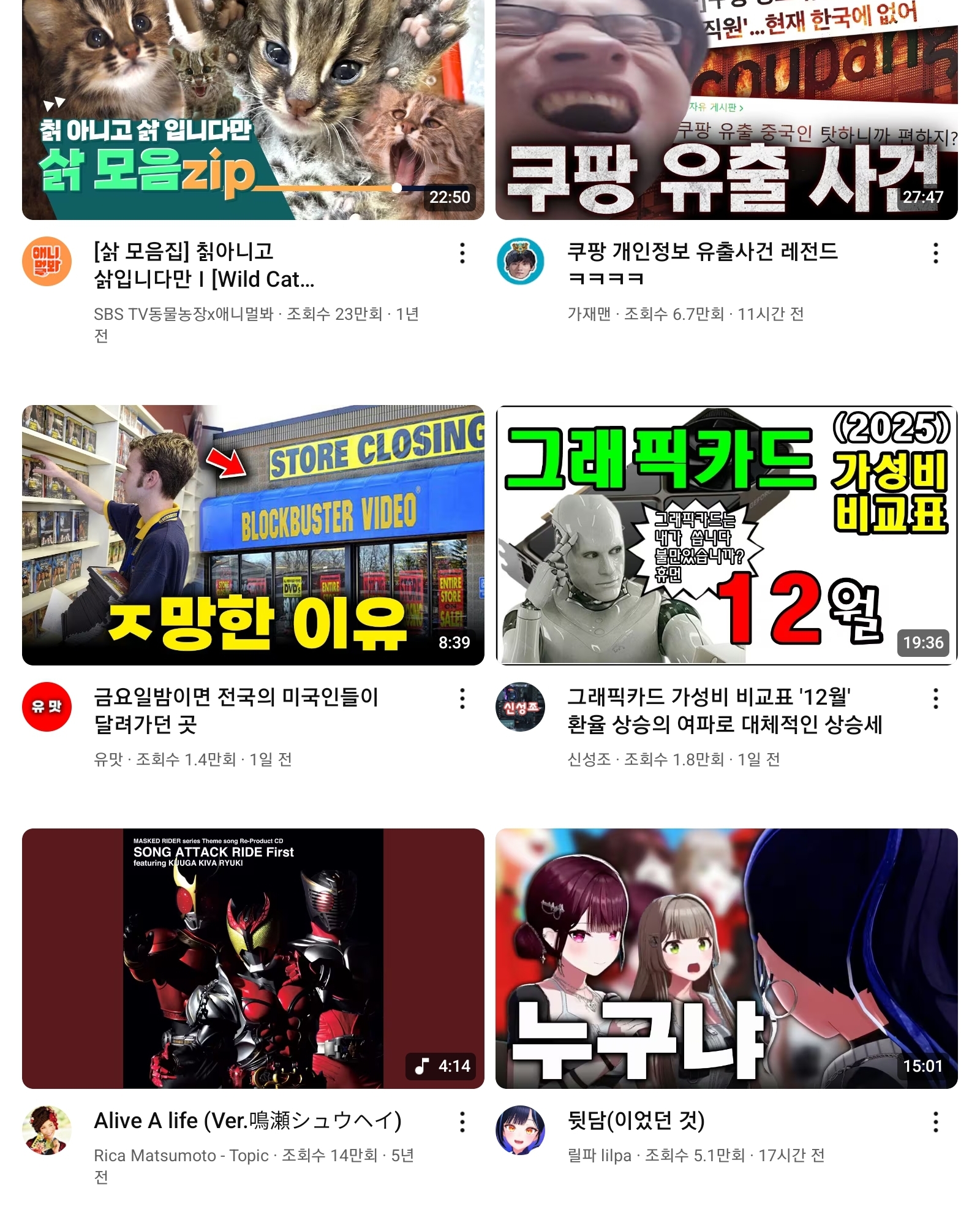
Task: Open more options for 쿠팡 개인정보 유출사건 video
Action: (935, 253)
